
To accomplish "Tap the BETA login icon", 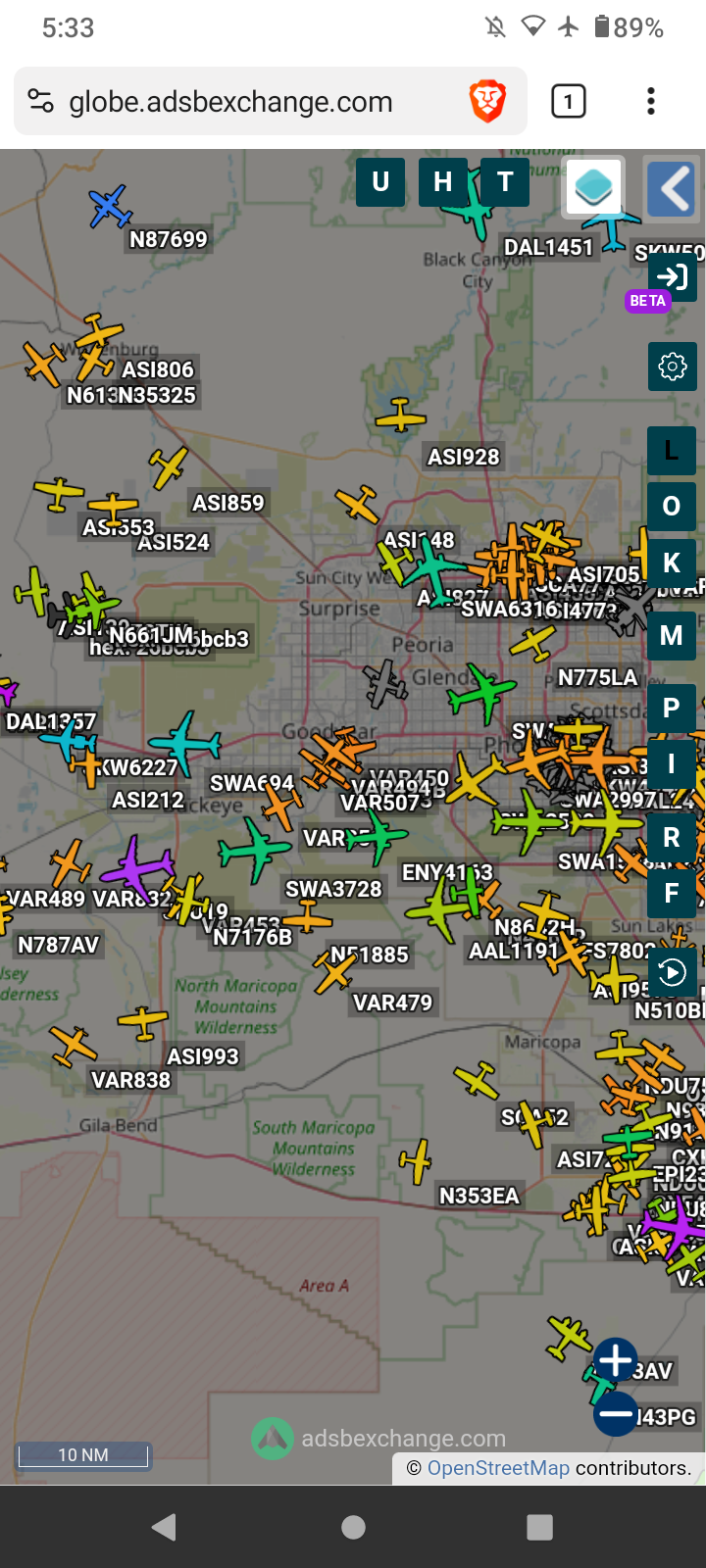I will click(672, 277).
